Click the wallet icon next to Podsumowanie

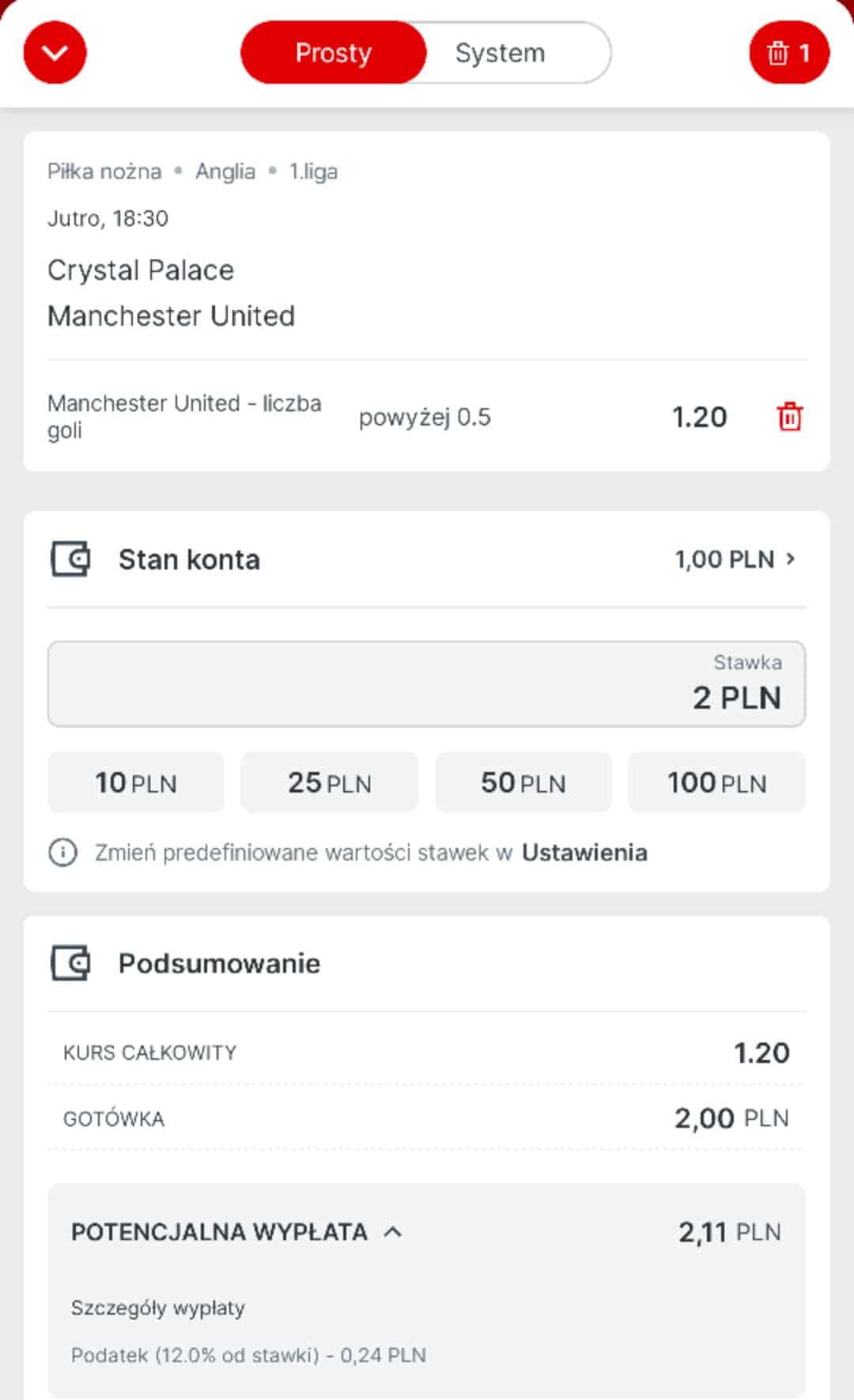coord(70,963)
